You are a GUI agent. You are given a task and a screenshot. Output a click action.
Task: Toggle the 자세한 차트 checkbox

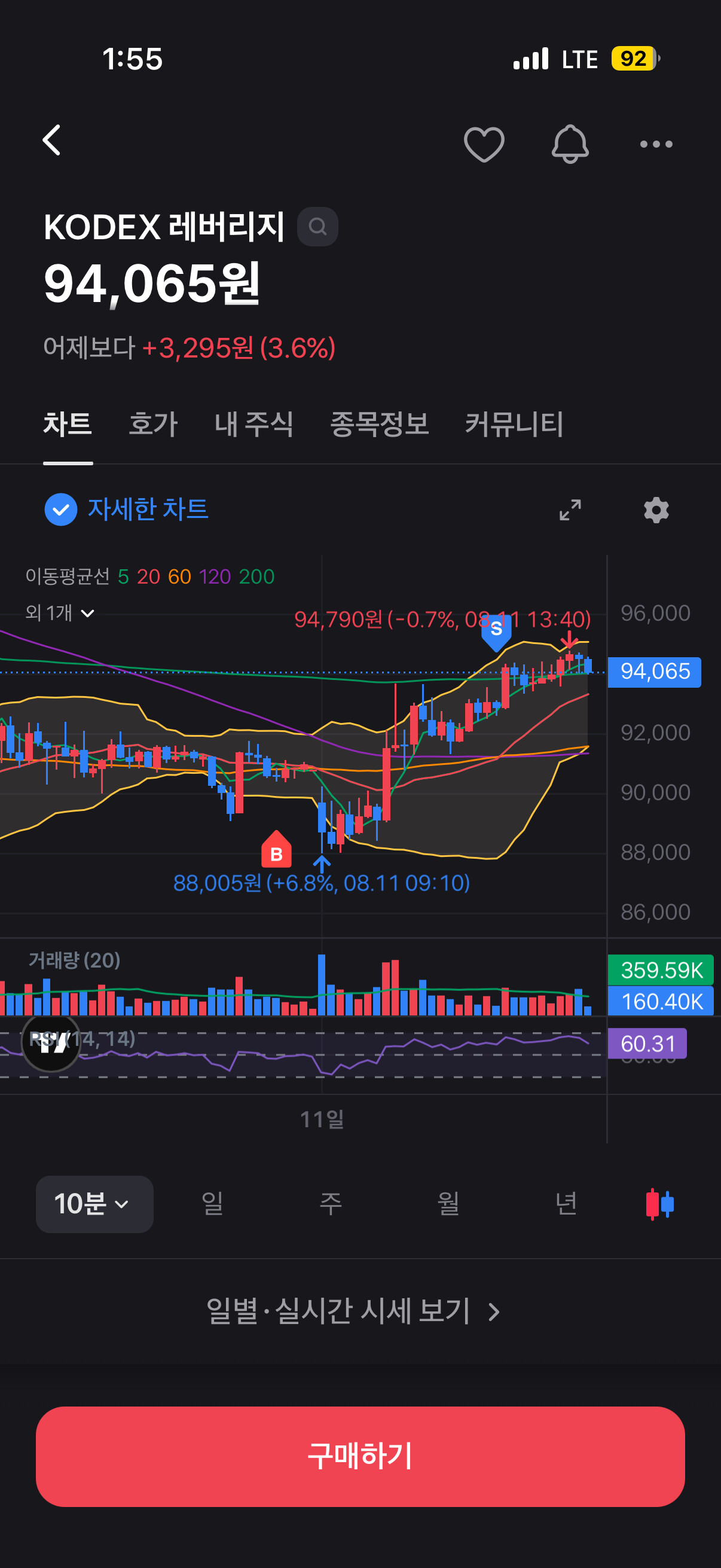pyautogui.click(x=61, y=510)
